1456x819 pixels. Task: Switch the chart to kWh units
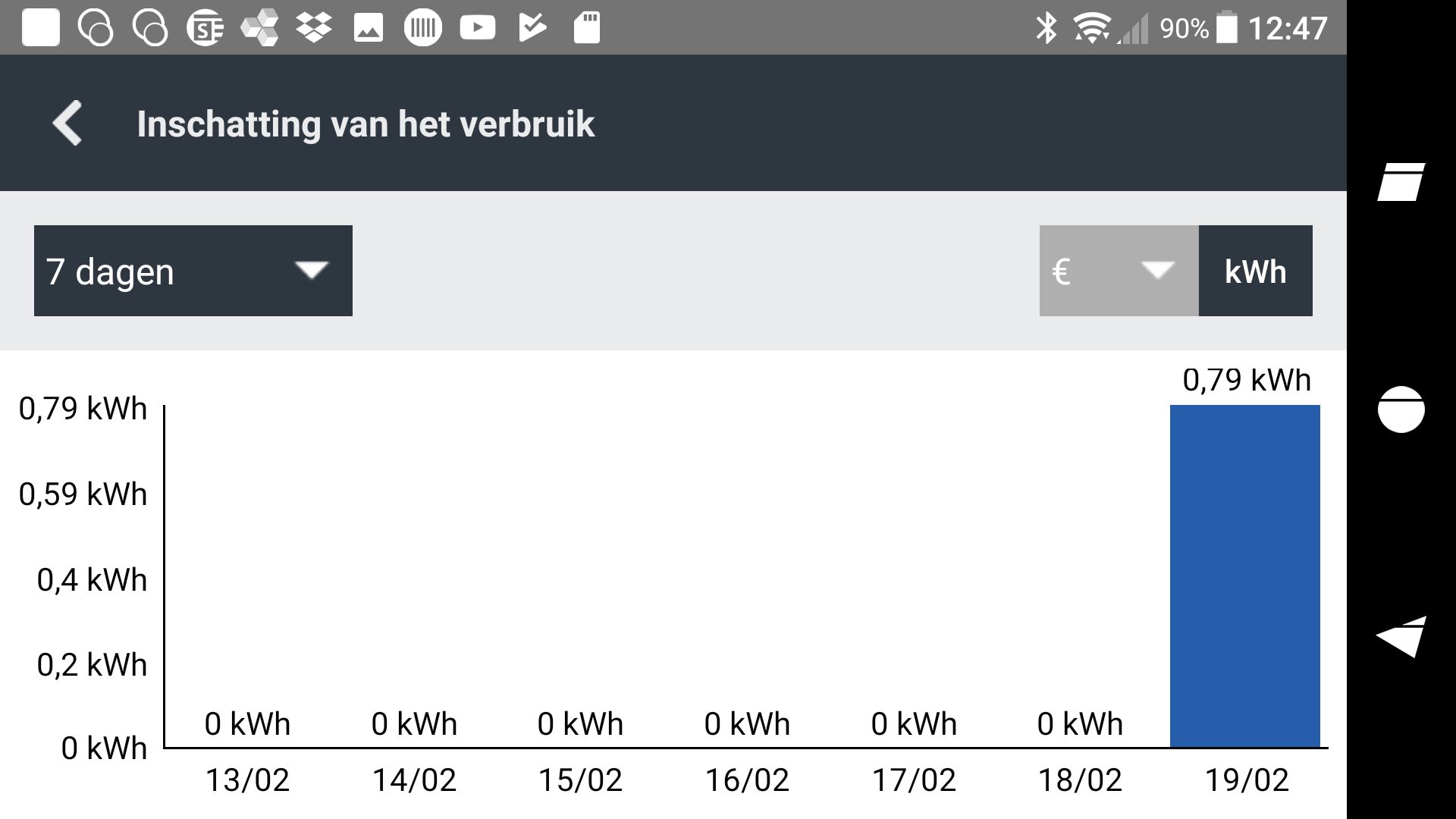1255,271
